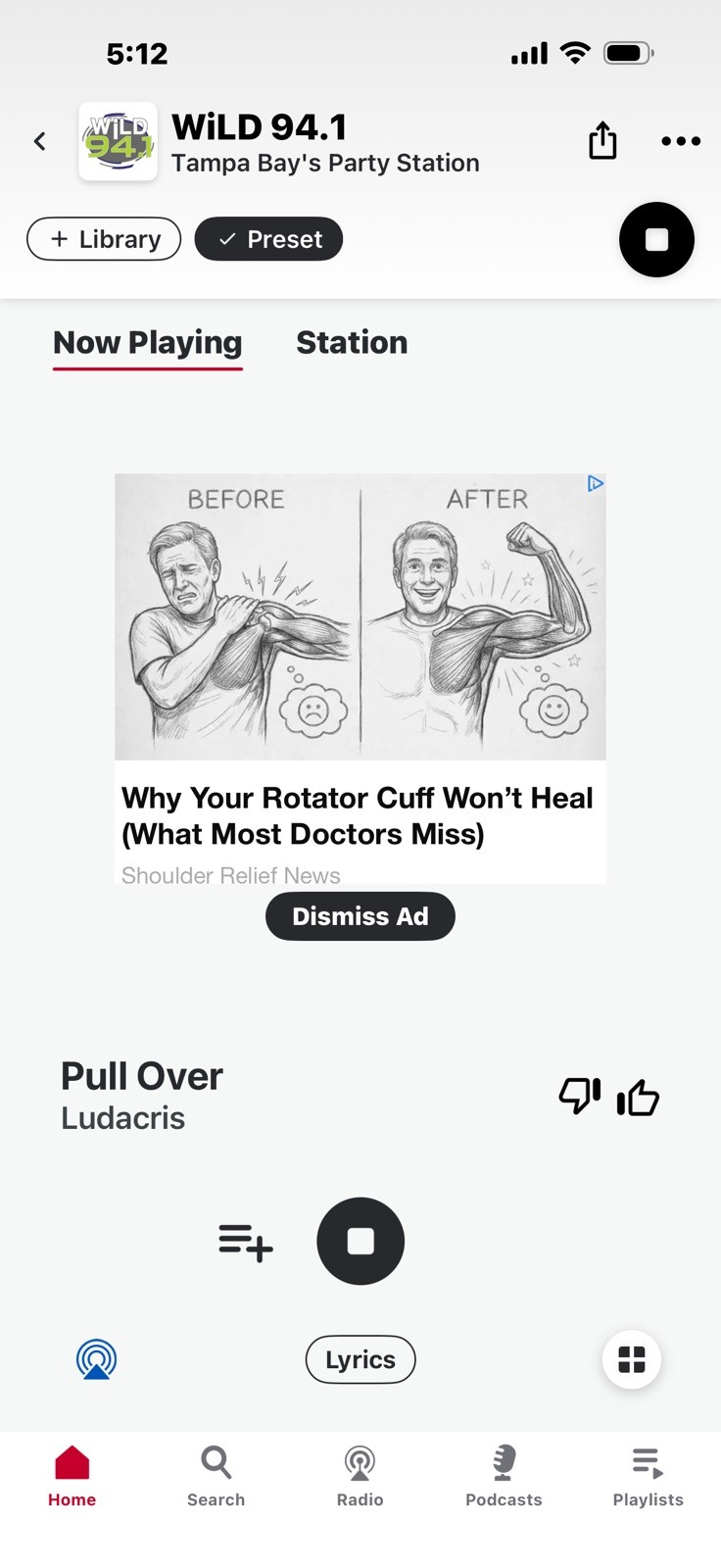Stop playback with the header stop button
Screen dimensions: 721x1568
click(x=656, y=239)
